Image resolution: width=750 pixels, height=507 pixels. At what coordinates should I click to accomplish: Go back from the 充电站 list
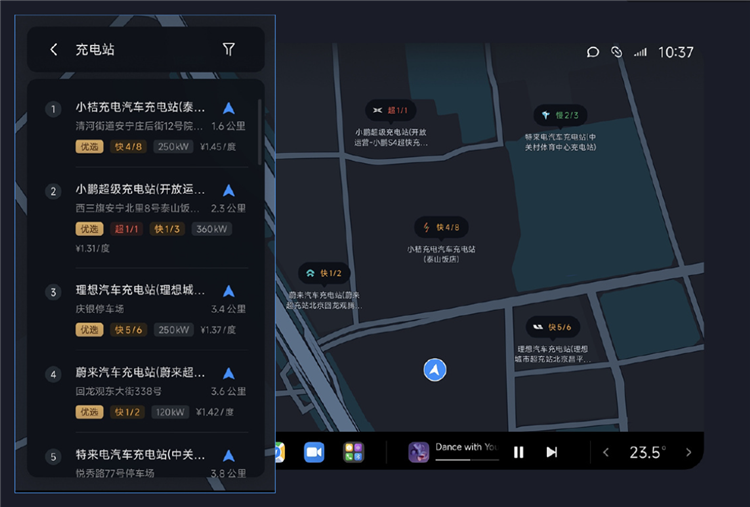(x=54, y=49)
